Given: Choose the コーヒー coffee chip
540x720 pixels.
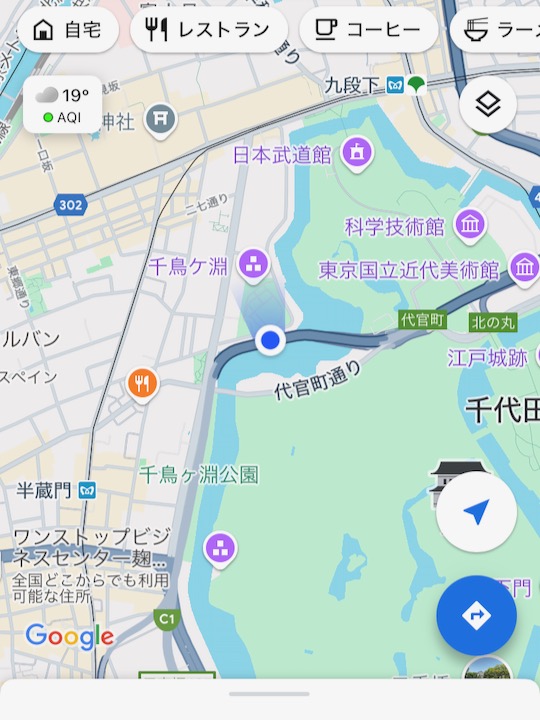Looking at the screenshot, I should [x=369, y=30].
